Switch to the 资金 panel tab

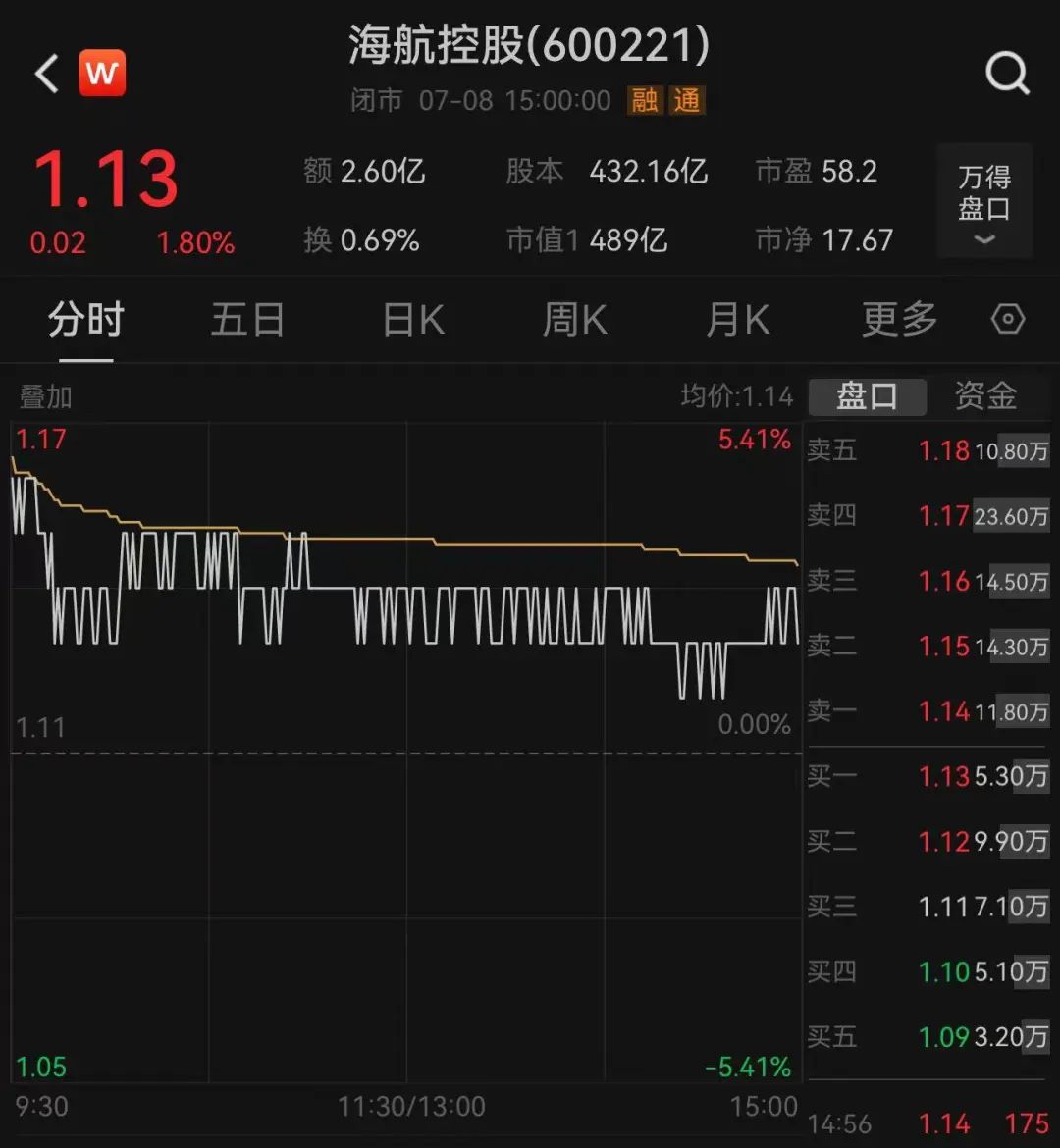[985, 396]
